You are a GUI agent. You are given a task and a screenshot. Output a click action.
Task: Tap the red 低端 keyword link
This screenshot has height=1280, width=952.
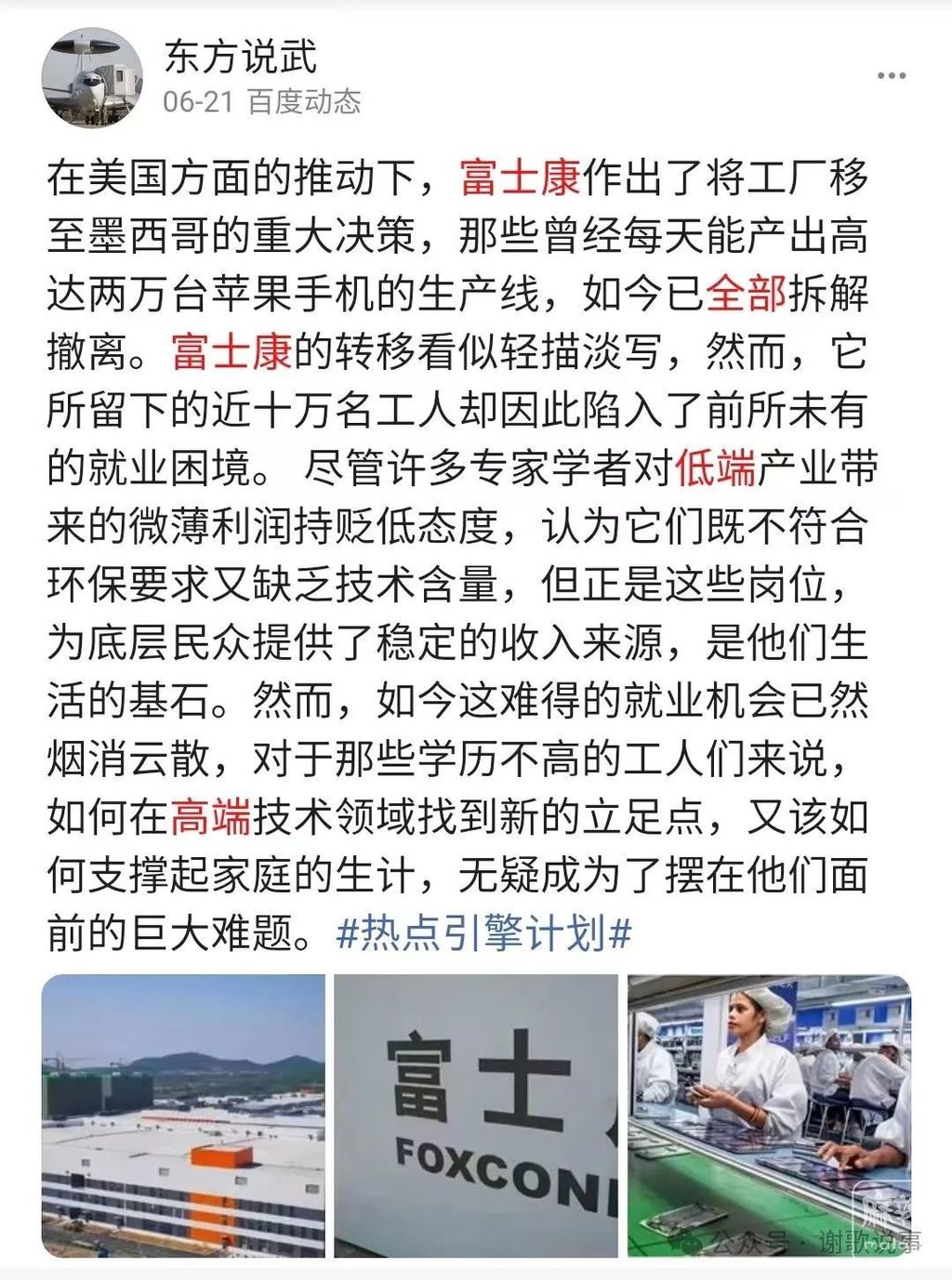pyautogui.click(x=715, y=468)
